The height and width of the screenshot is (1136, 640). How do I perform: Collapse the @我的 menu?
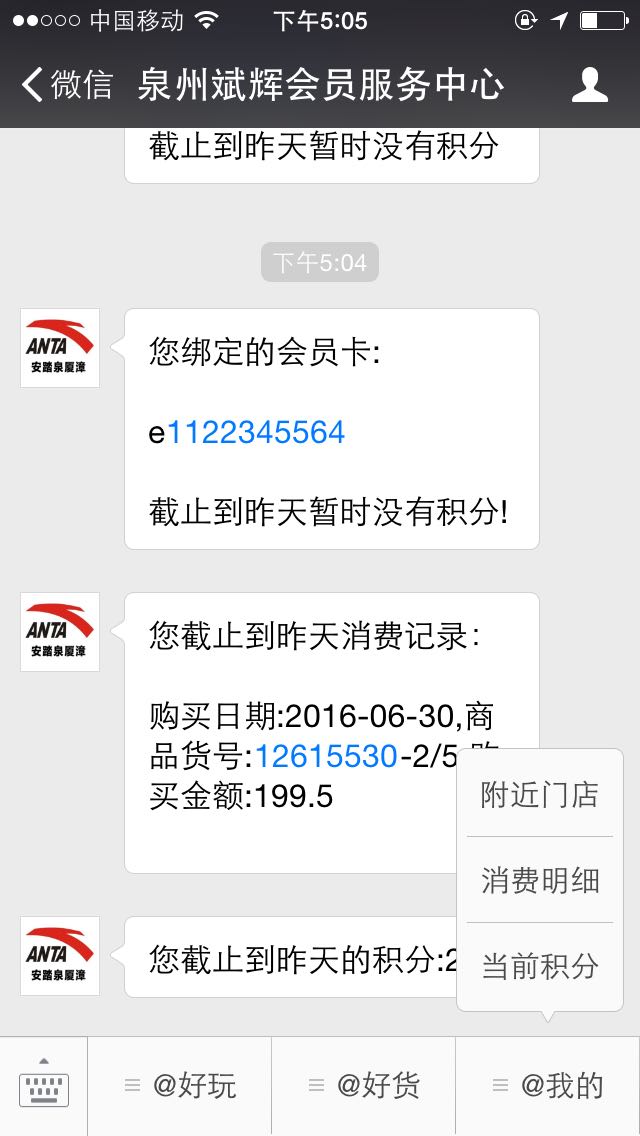(x=548, y=1085)
